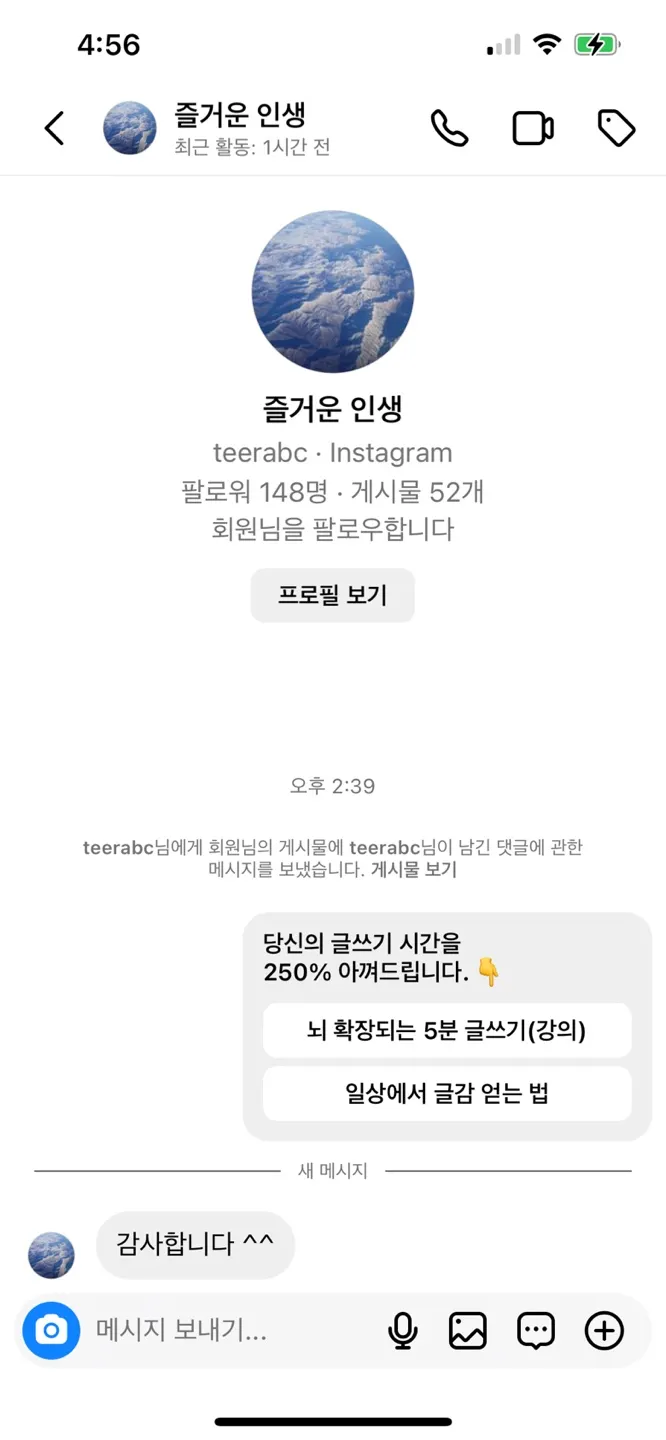Viewport: 666px width, 1440px height.
Task: Go back to the message list
Action: pyautogui.click(x=54, y=128)
